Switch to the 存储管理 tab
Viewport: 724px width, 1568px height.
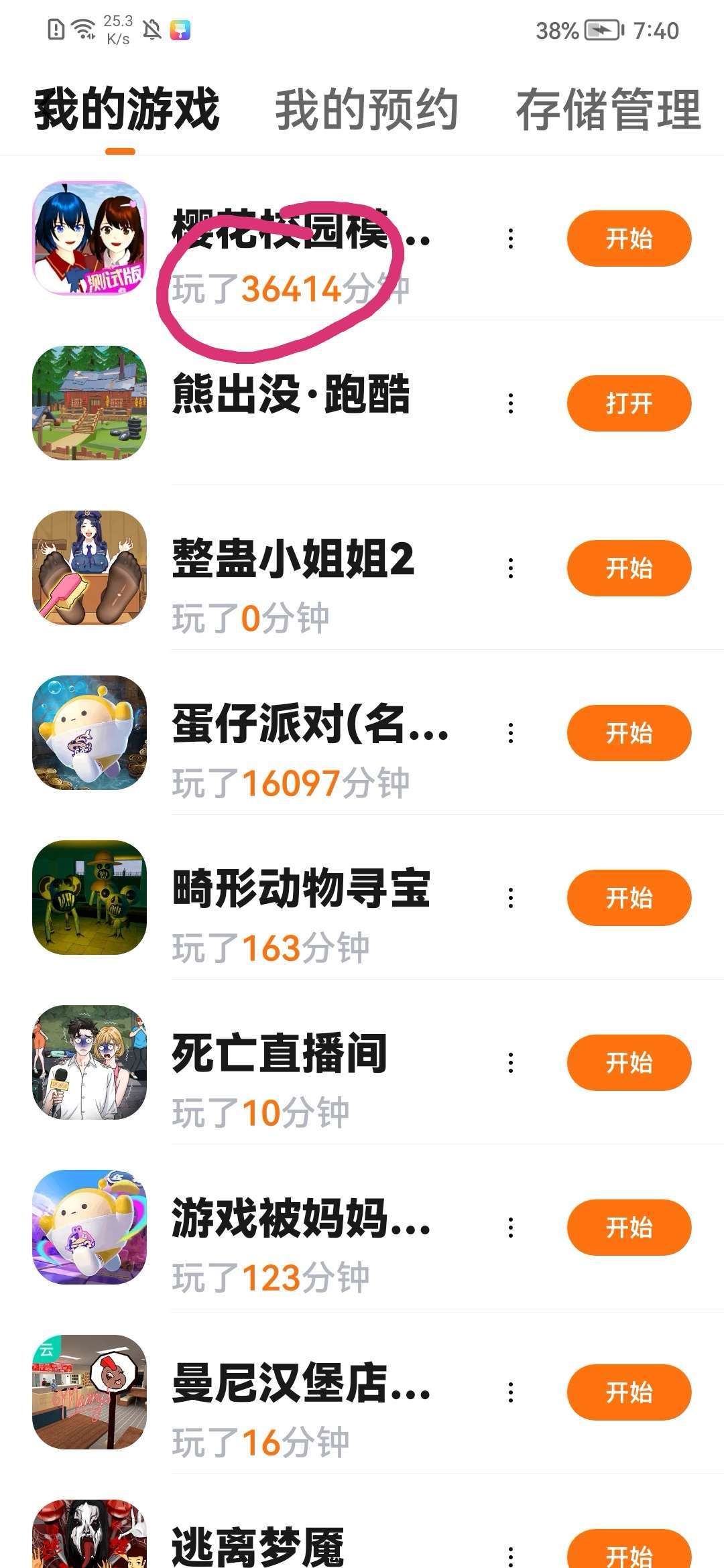click(607, 110)
